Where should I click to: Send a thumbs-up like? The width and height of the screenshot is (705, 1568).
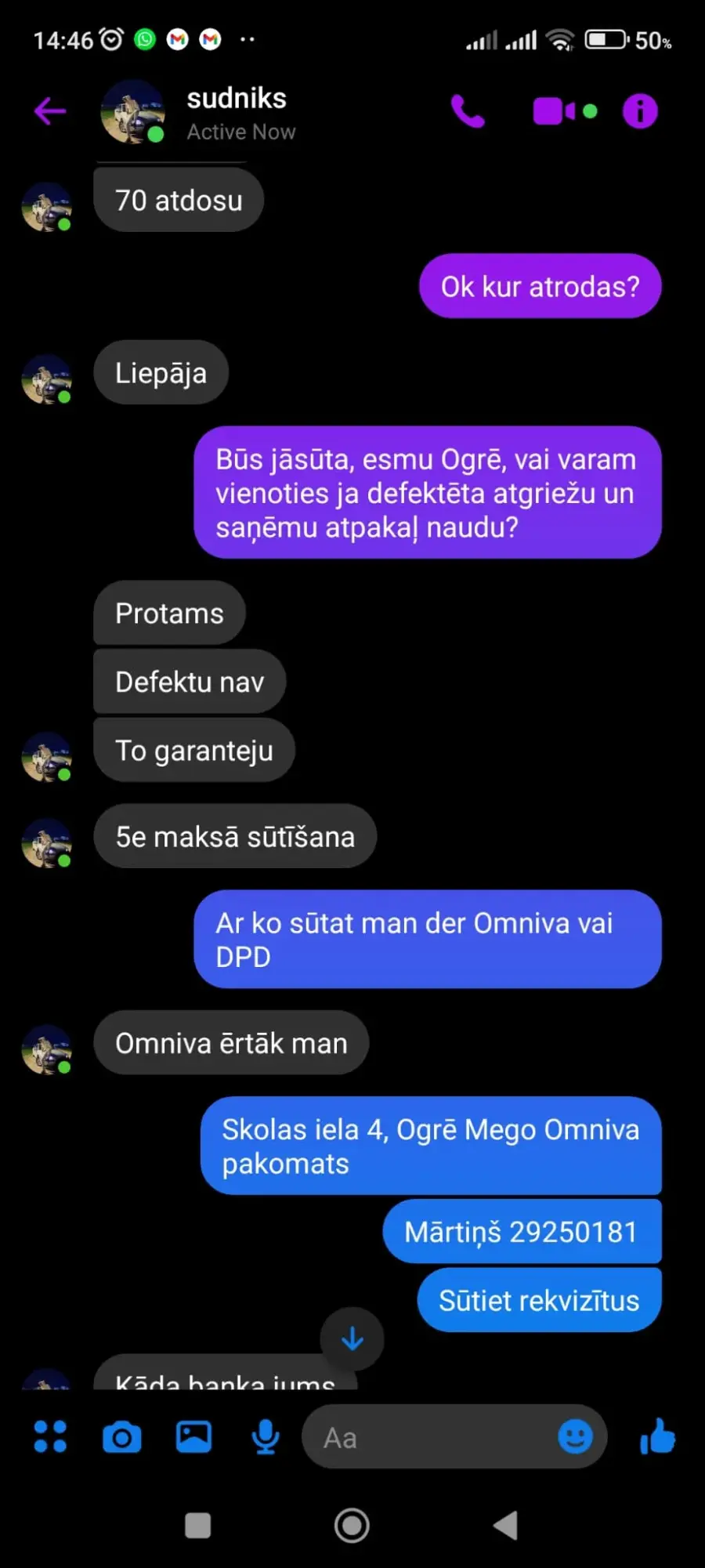pyautogui.click(x=657, y=1436)
